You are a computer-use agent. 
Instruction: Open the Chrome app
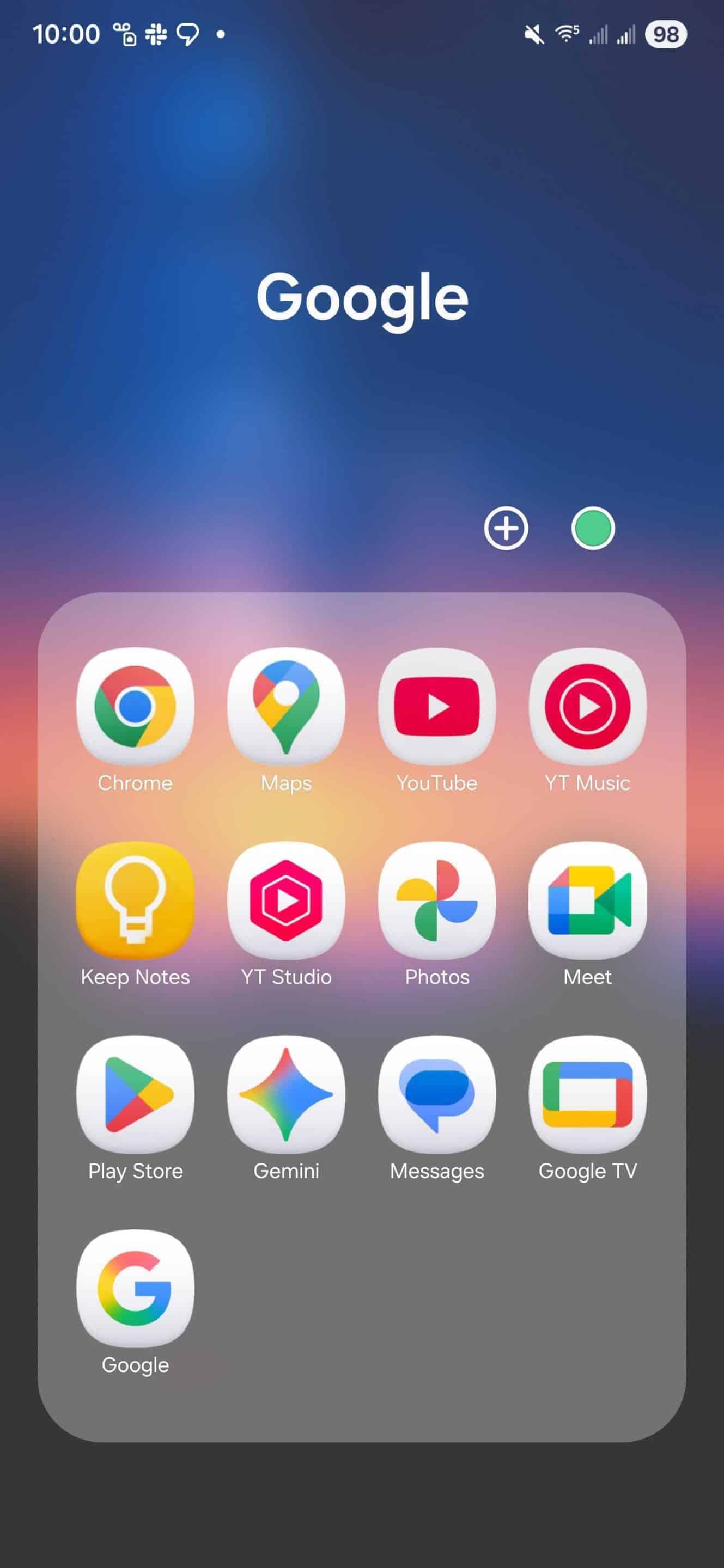click(x=135, y=706)
